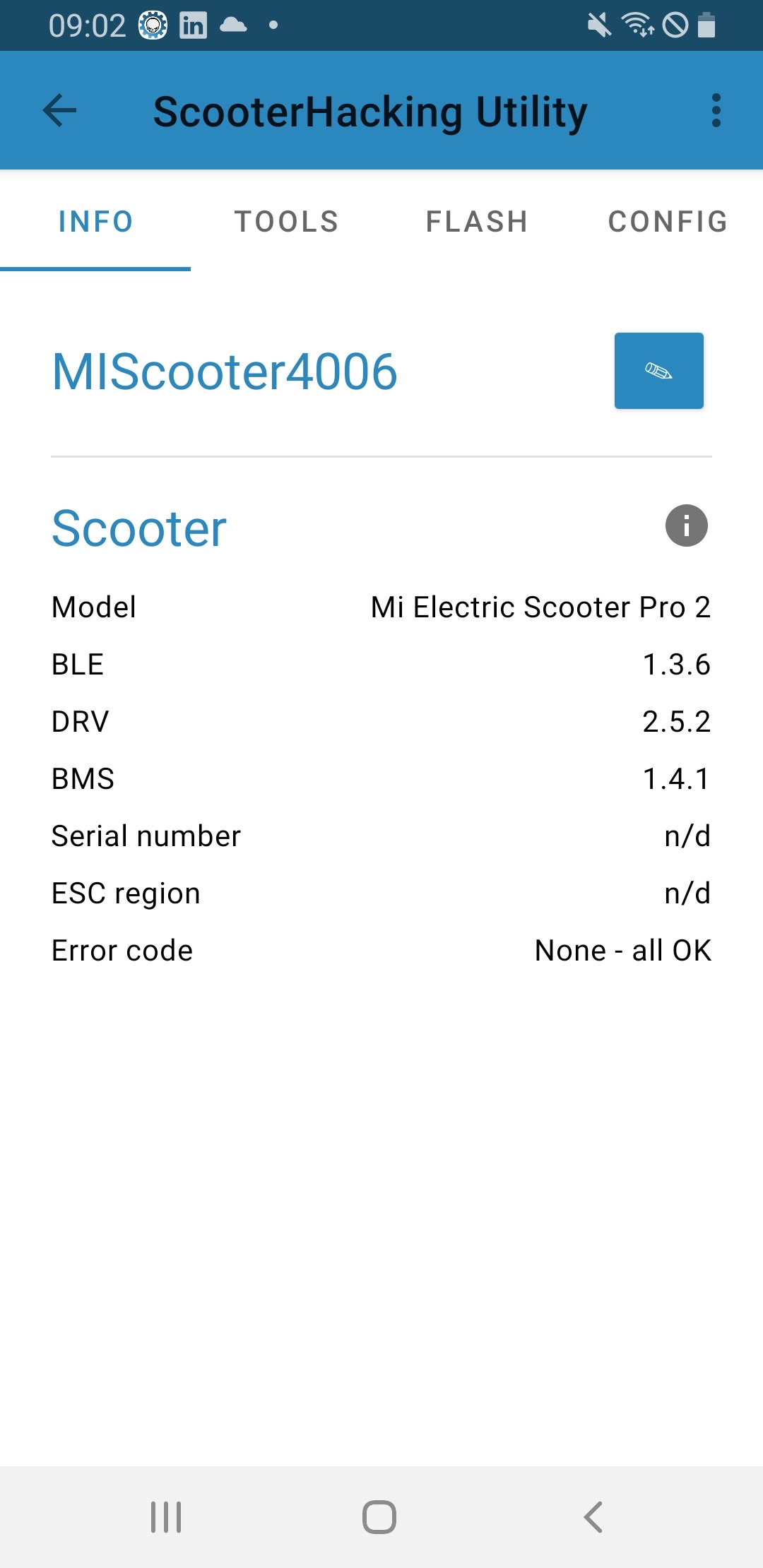The image size is (763, 1568).
Task: Go back using the app bar arrow
Action: click(60, 111)
